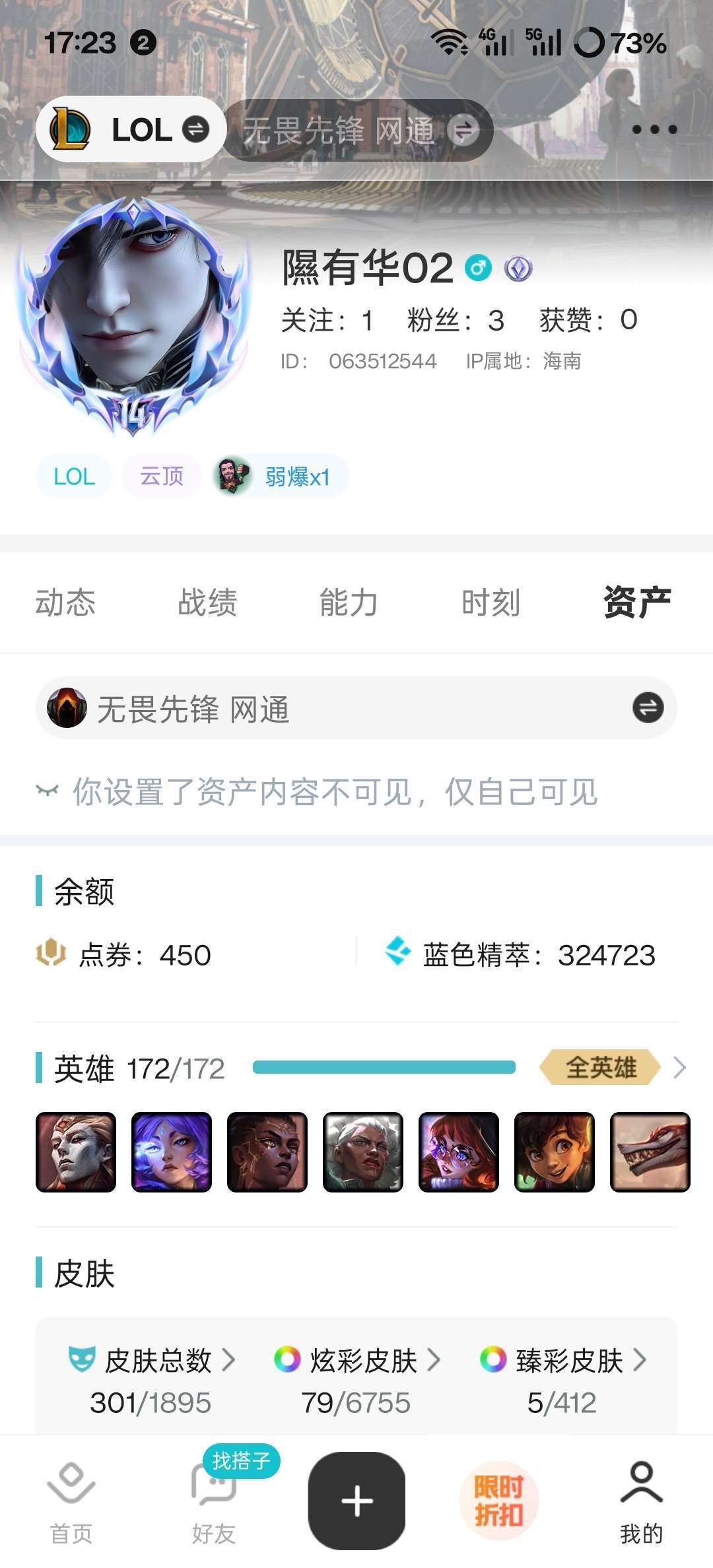Switch to the 战绩 tab
This screenshot has height=1568, width=713.
pyautogui.click(x=207, y=603)
